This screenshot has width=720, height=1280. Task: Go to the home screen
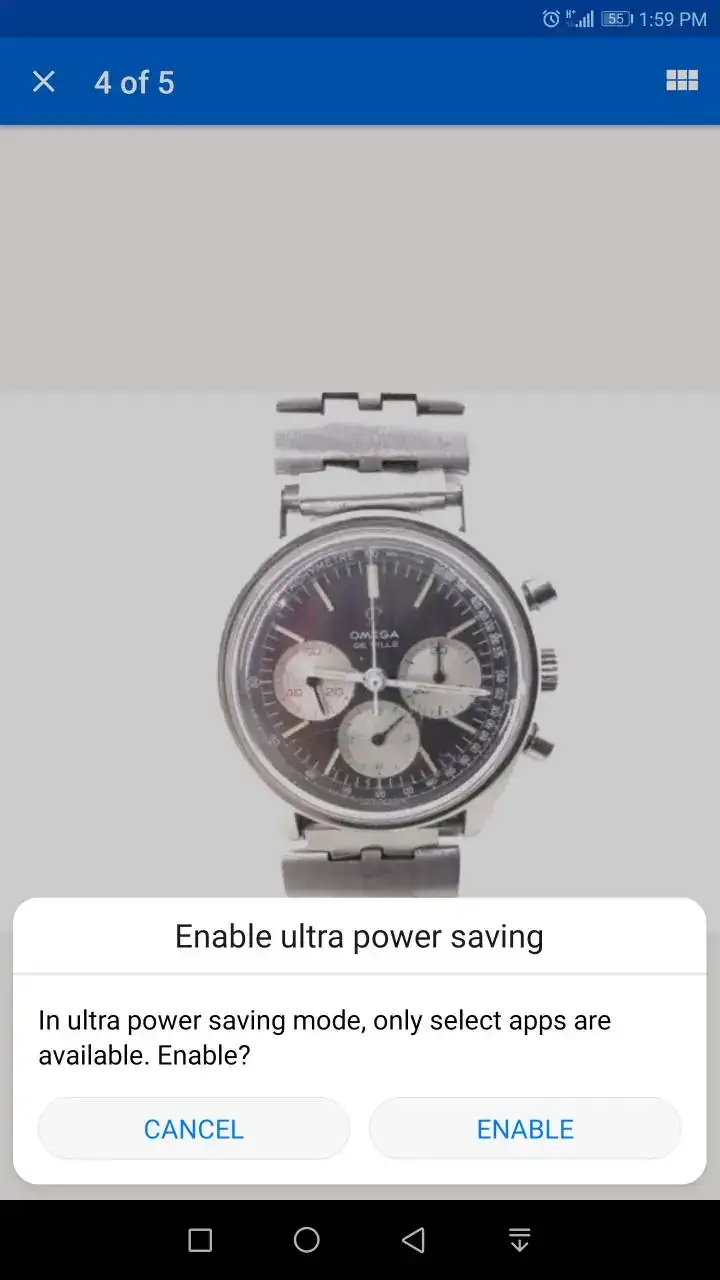[x=306, y=1240]
